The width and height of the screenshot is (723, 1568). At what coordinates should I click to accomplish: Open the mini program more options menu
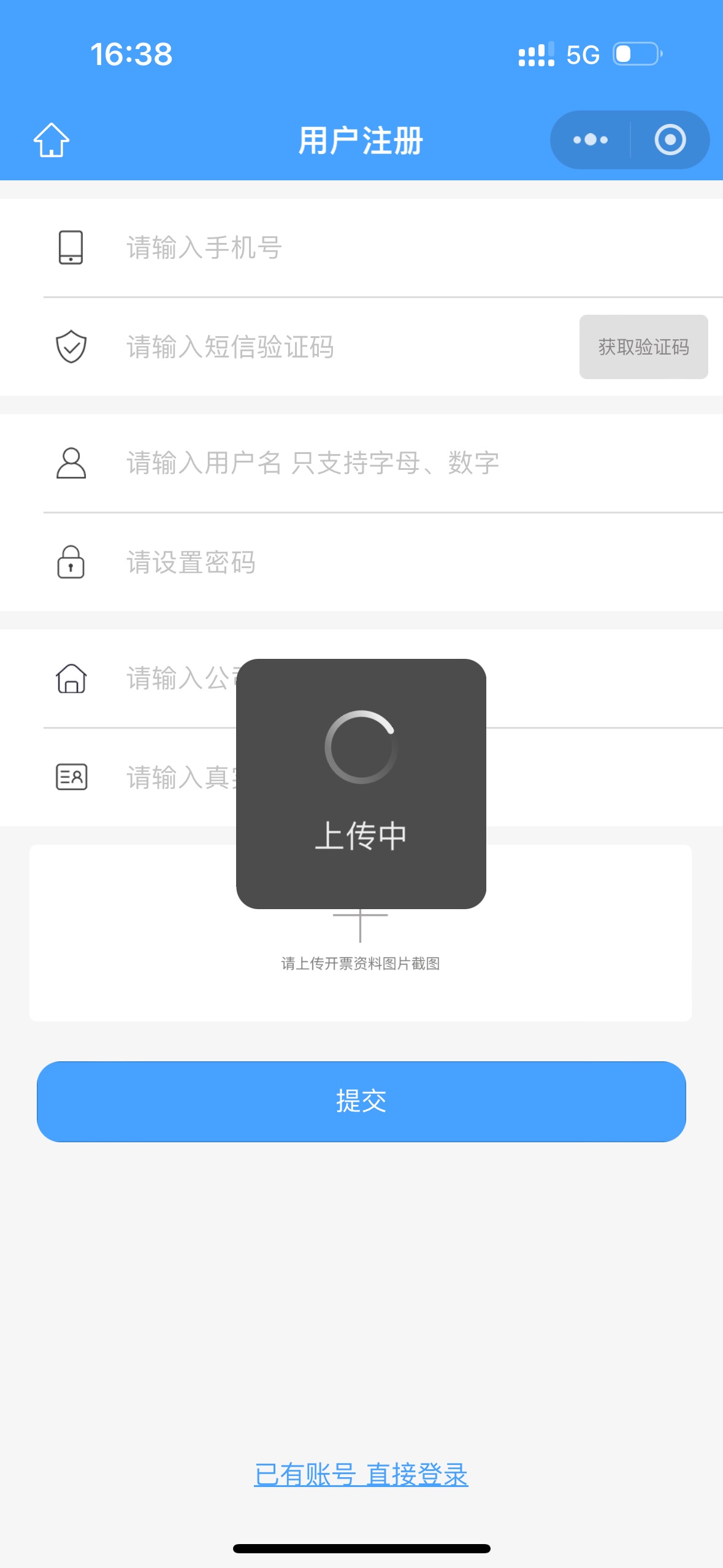tap(590, 140)
